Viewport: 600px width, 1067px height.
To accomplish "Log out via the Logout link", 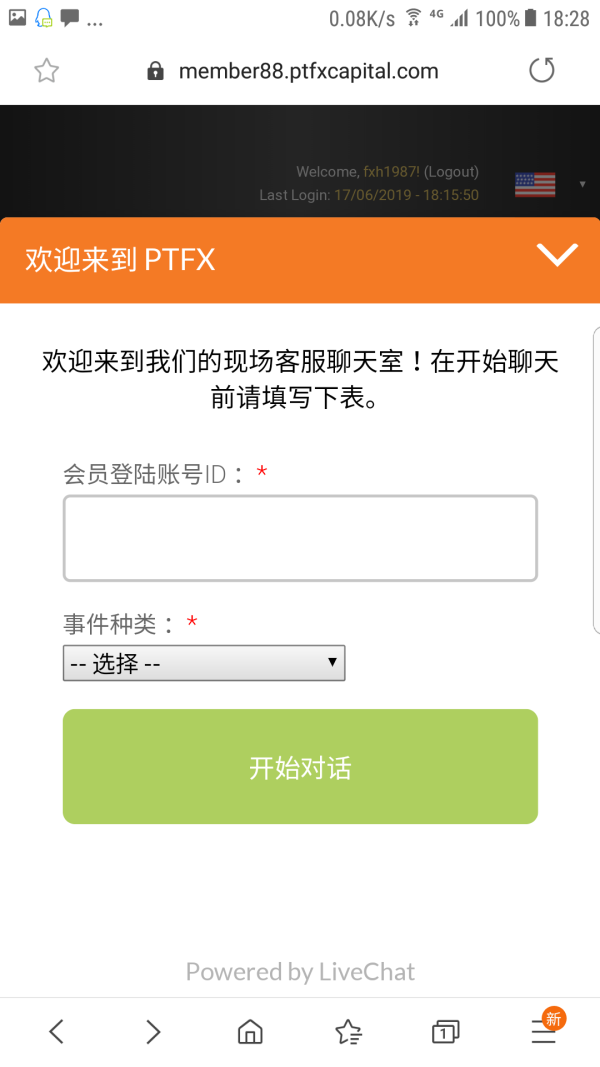I will click(452, 171).
